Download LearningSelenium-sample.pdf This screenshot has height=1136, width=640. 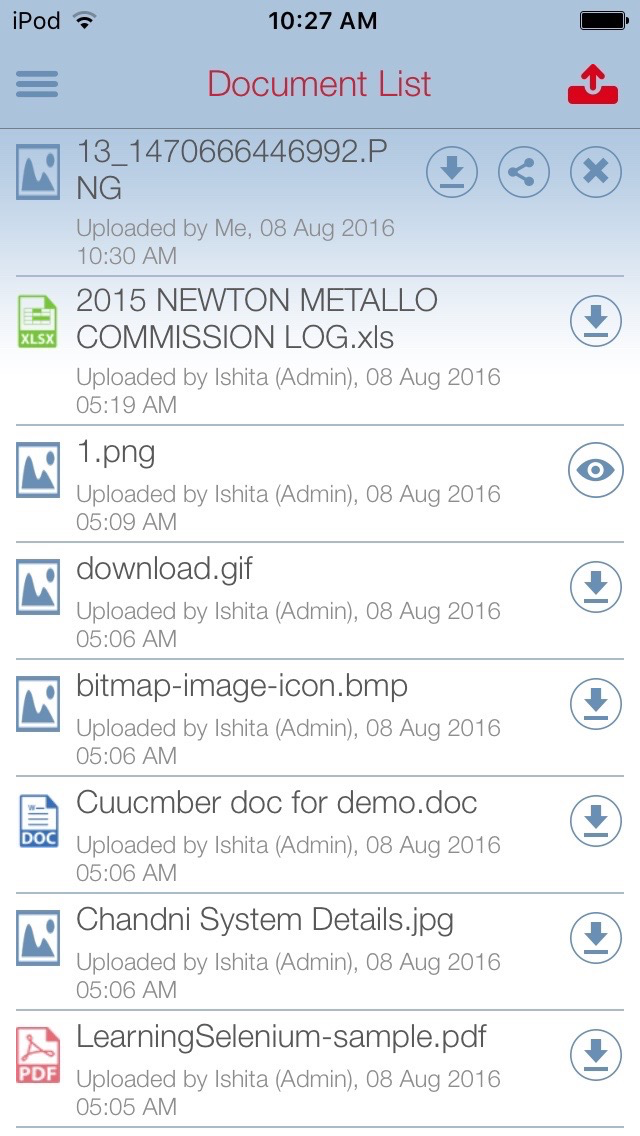[x=596, y=1055]
